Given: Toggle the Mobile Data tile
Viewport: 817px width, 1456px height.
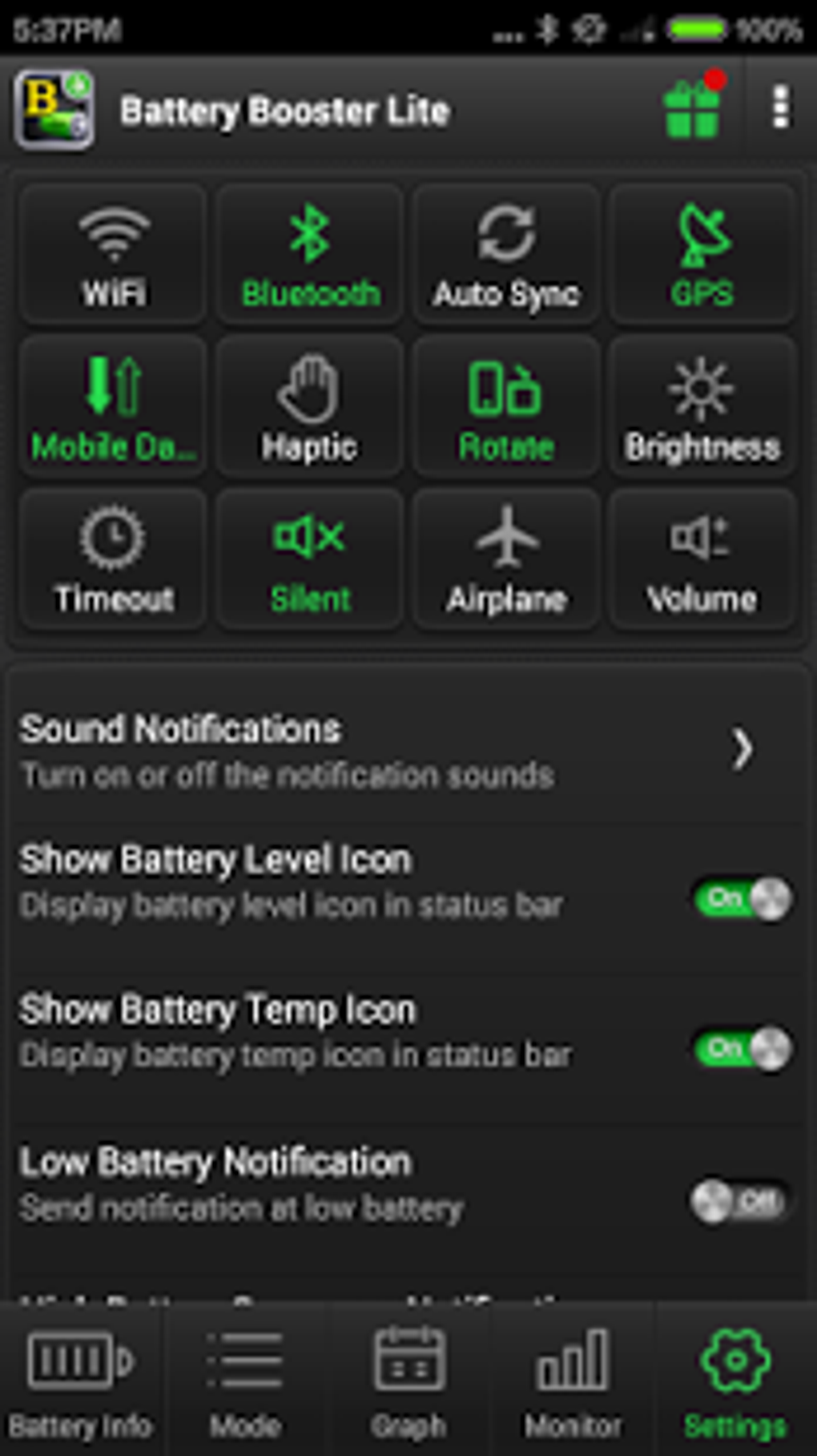Looking at the screenshot, I should pos(113,407).
